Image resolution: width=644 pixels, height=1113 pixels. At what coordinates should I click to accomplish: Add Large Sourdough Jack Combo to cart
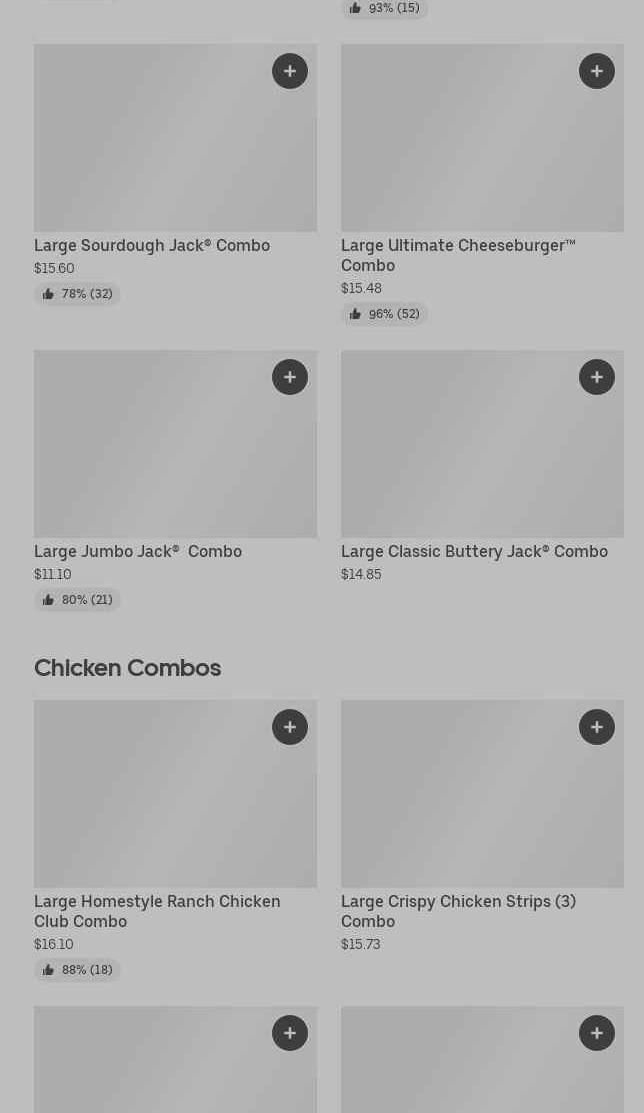[290, 71]
